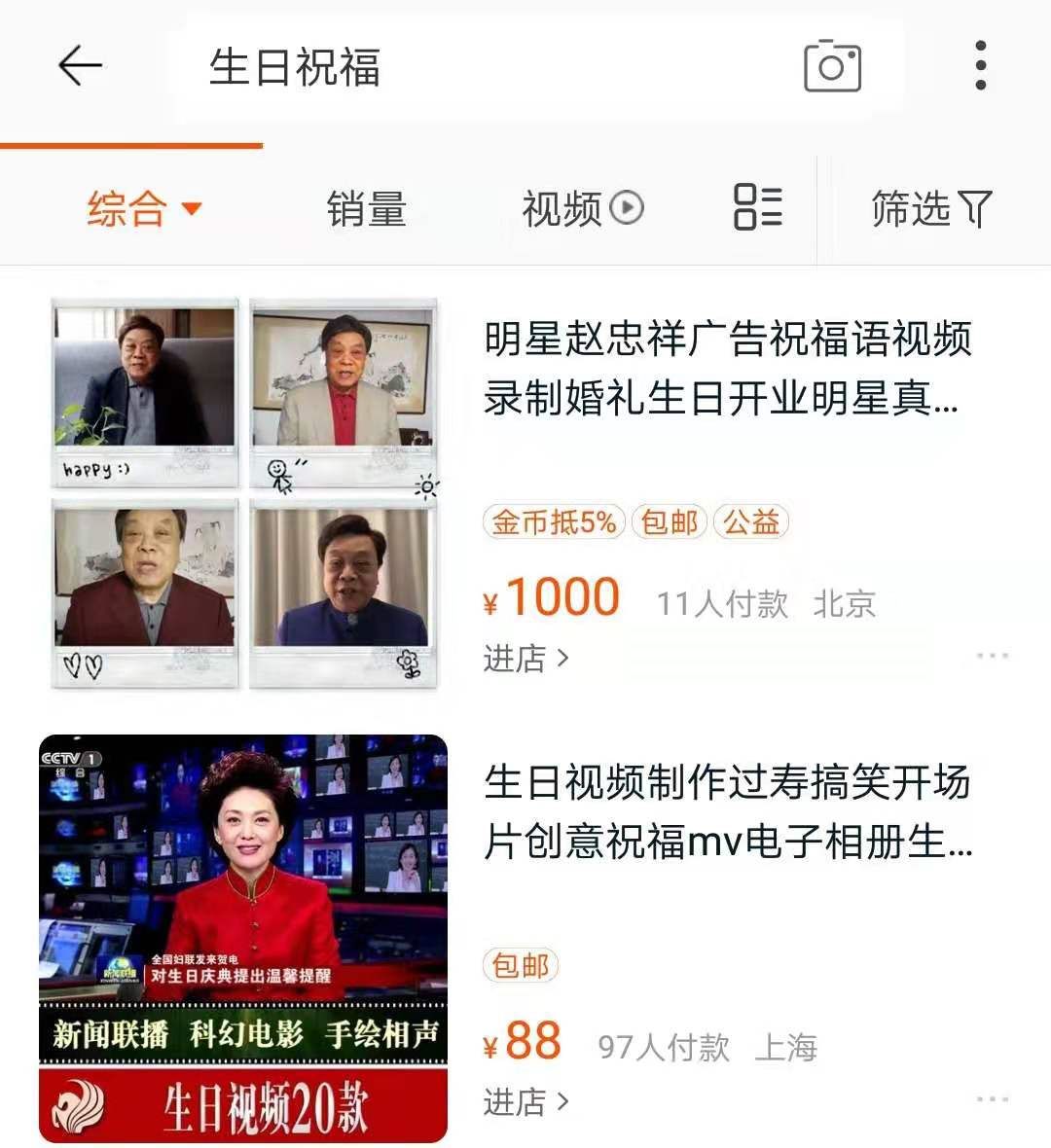Go back using the arrow icon
The height and width of the screenshot is (1148, 1051).
[80, 66]
